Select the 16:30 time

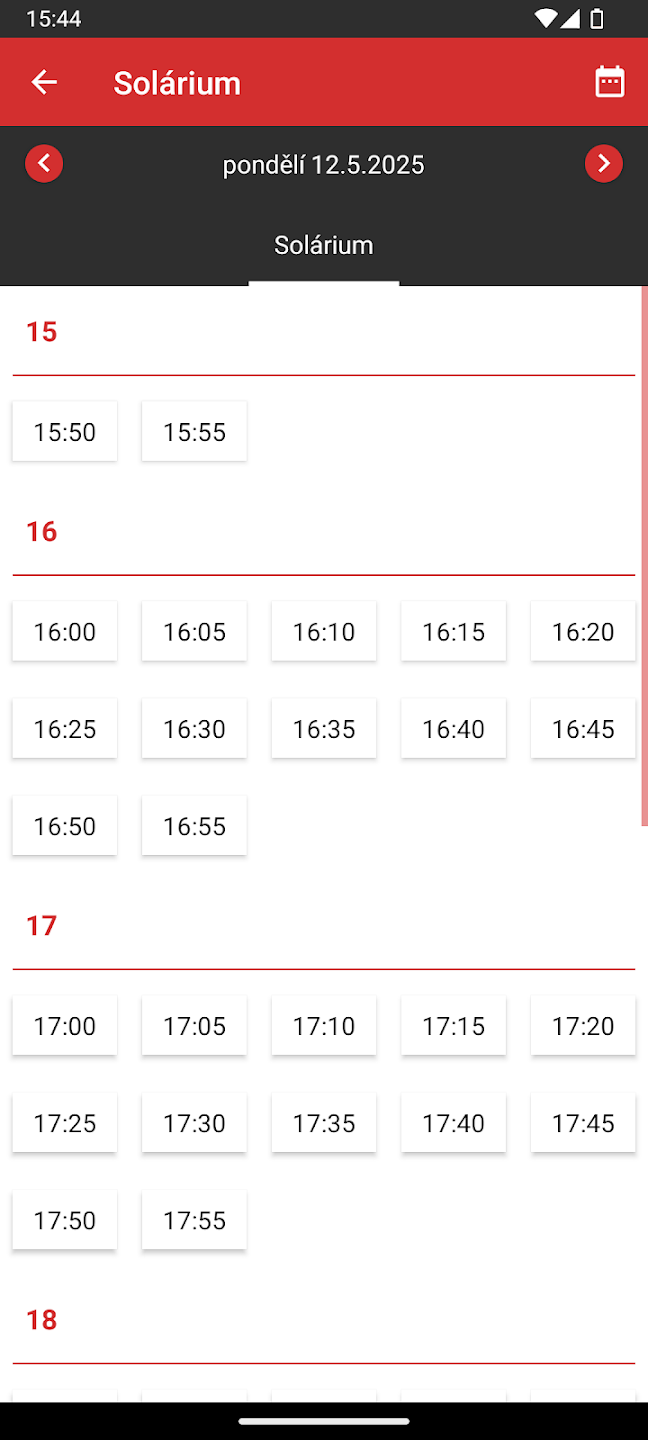[x=194, y=729]
